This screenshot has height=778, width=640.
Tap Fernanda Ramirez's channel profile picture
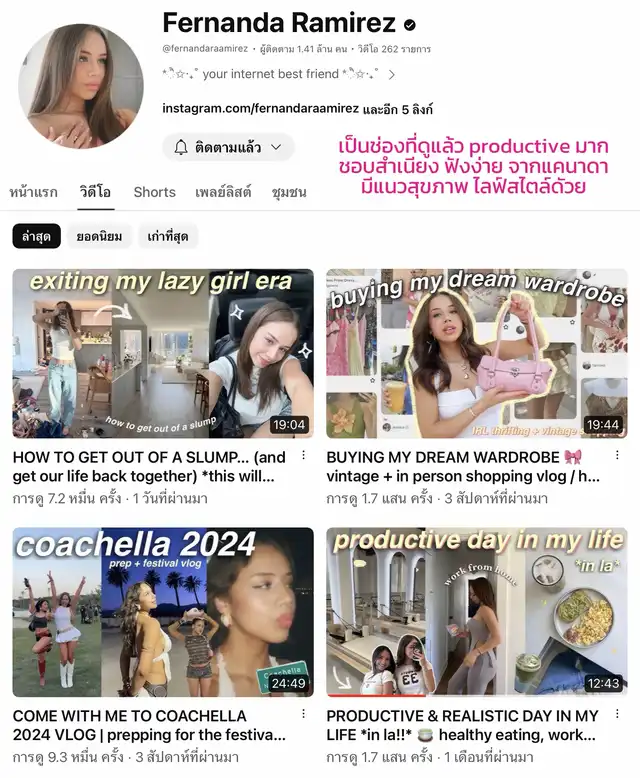point(81,87)
